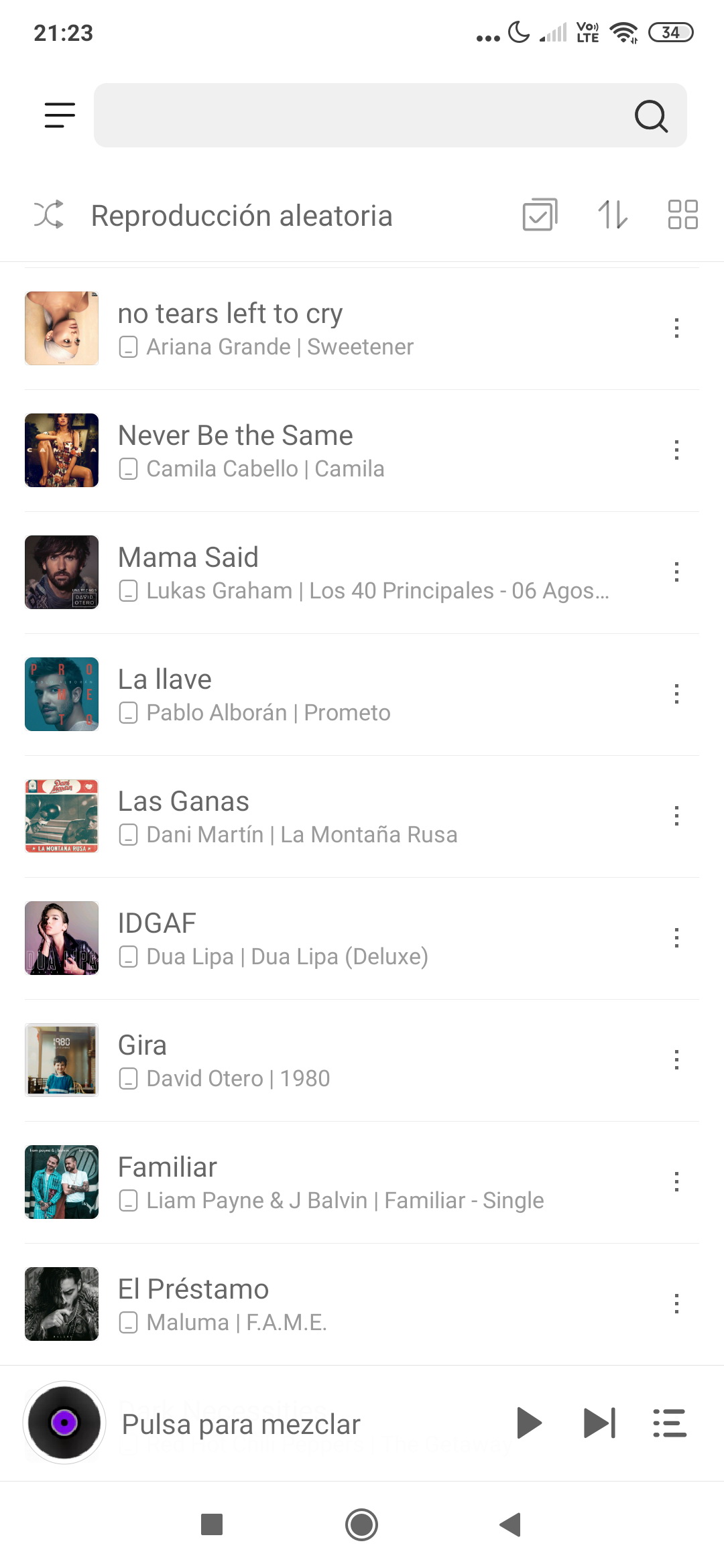Open the sort order options
724x1568 pixels.
613,215
